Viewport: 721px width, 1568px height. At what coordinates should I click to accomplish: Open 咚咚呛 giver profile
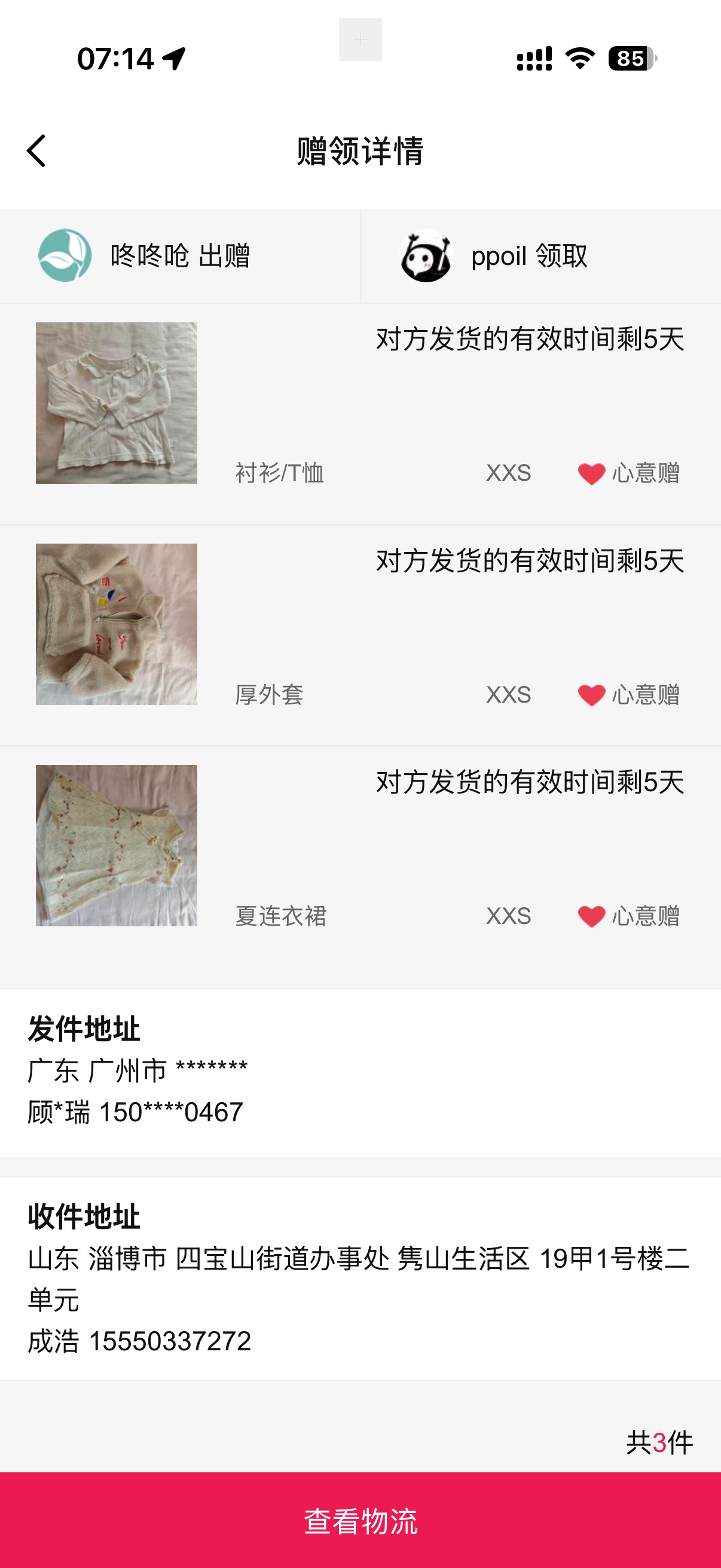point(65,256)
